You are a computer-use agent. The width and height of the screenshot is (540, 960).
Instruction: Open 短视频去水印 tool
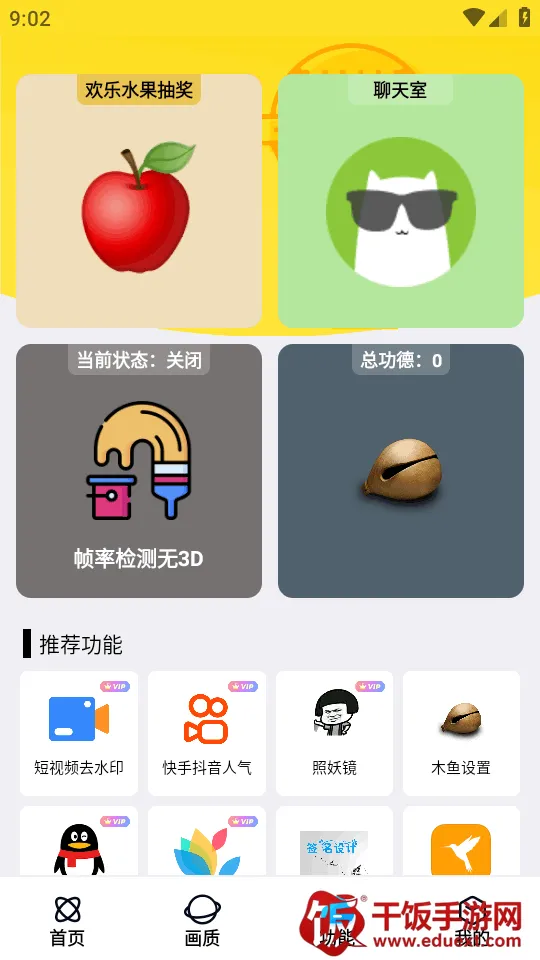click(79, 733)
